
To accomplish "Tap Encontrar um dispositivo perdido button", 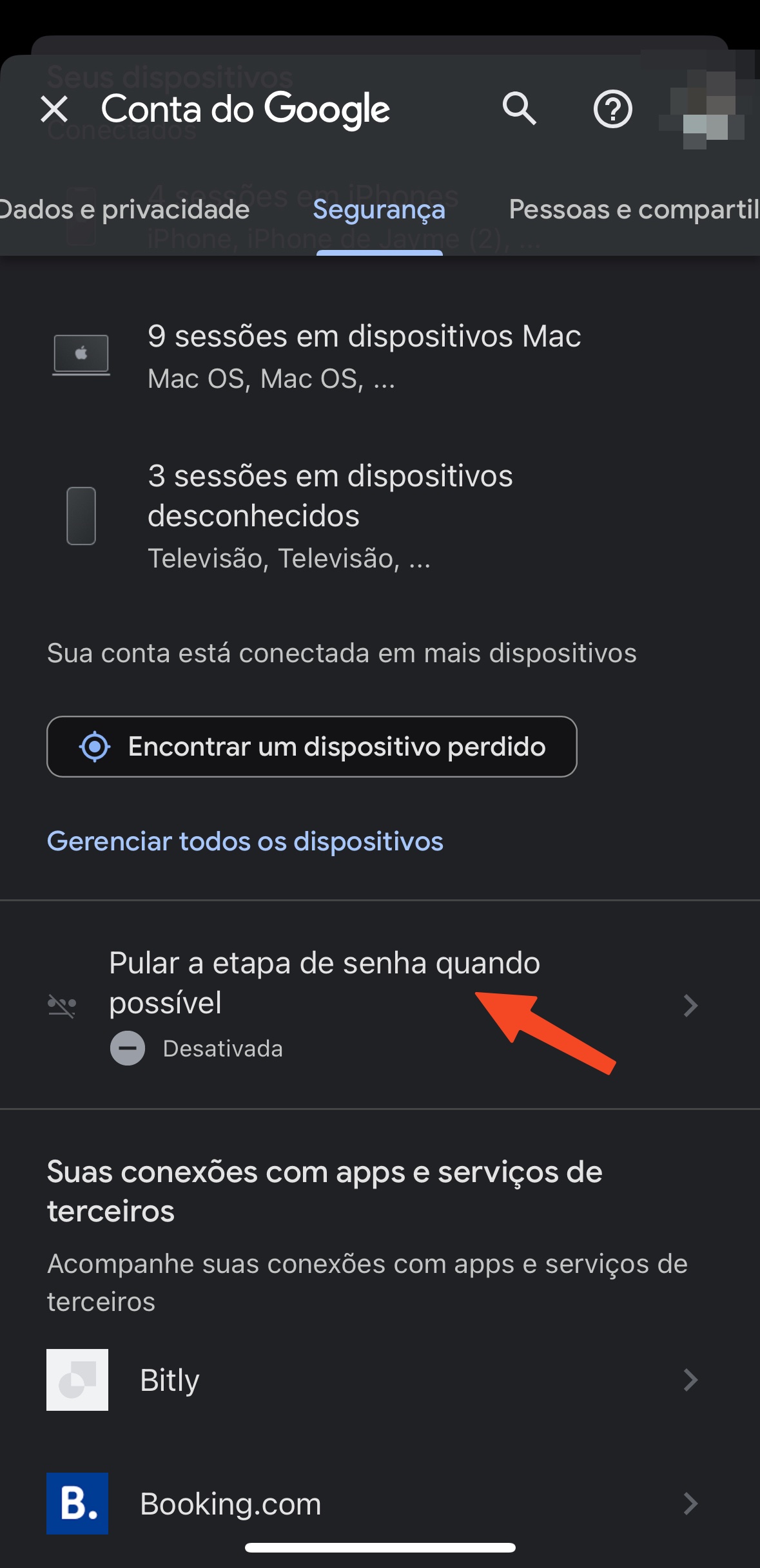I will 312,747.
